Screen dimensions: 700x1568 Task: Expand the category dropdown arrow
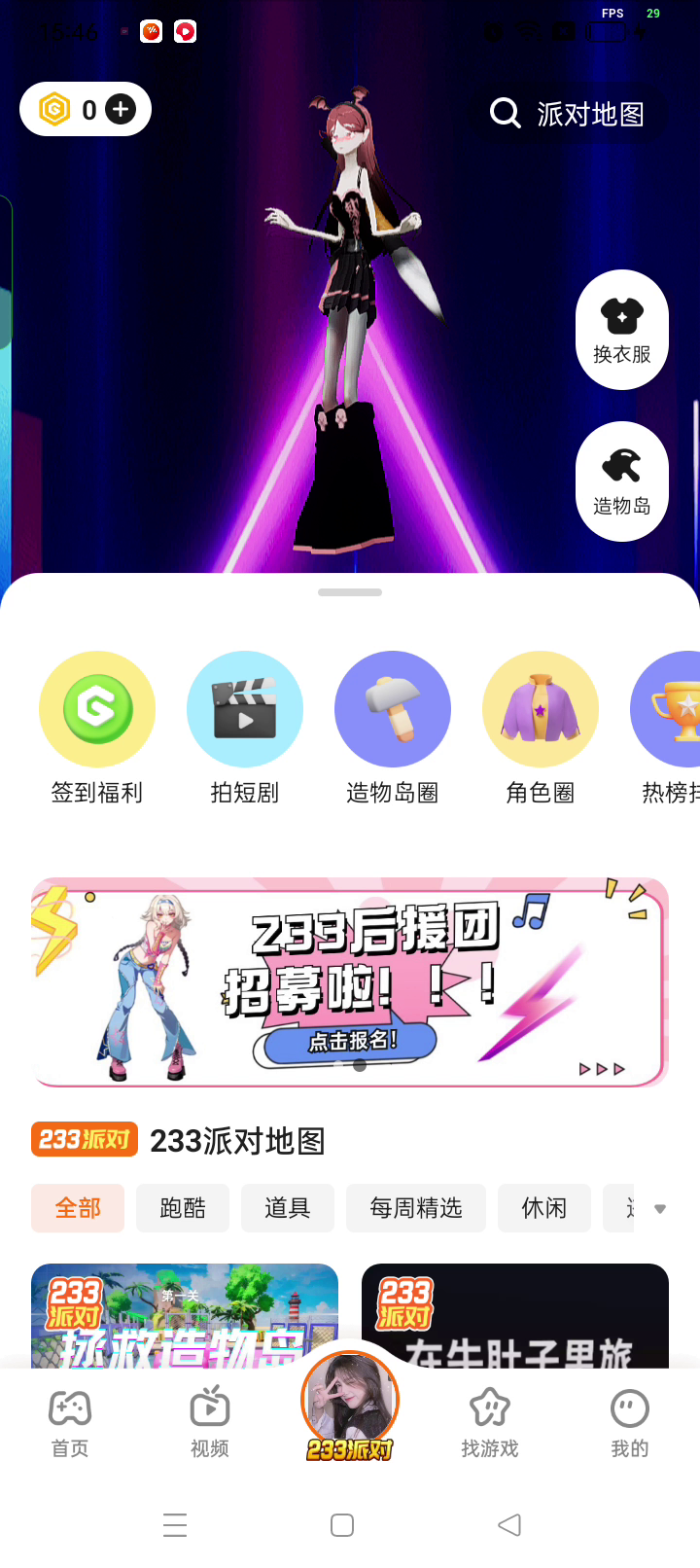660,1209
